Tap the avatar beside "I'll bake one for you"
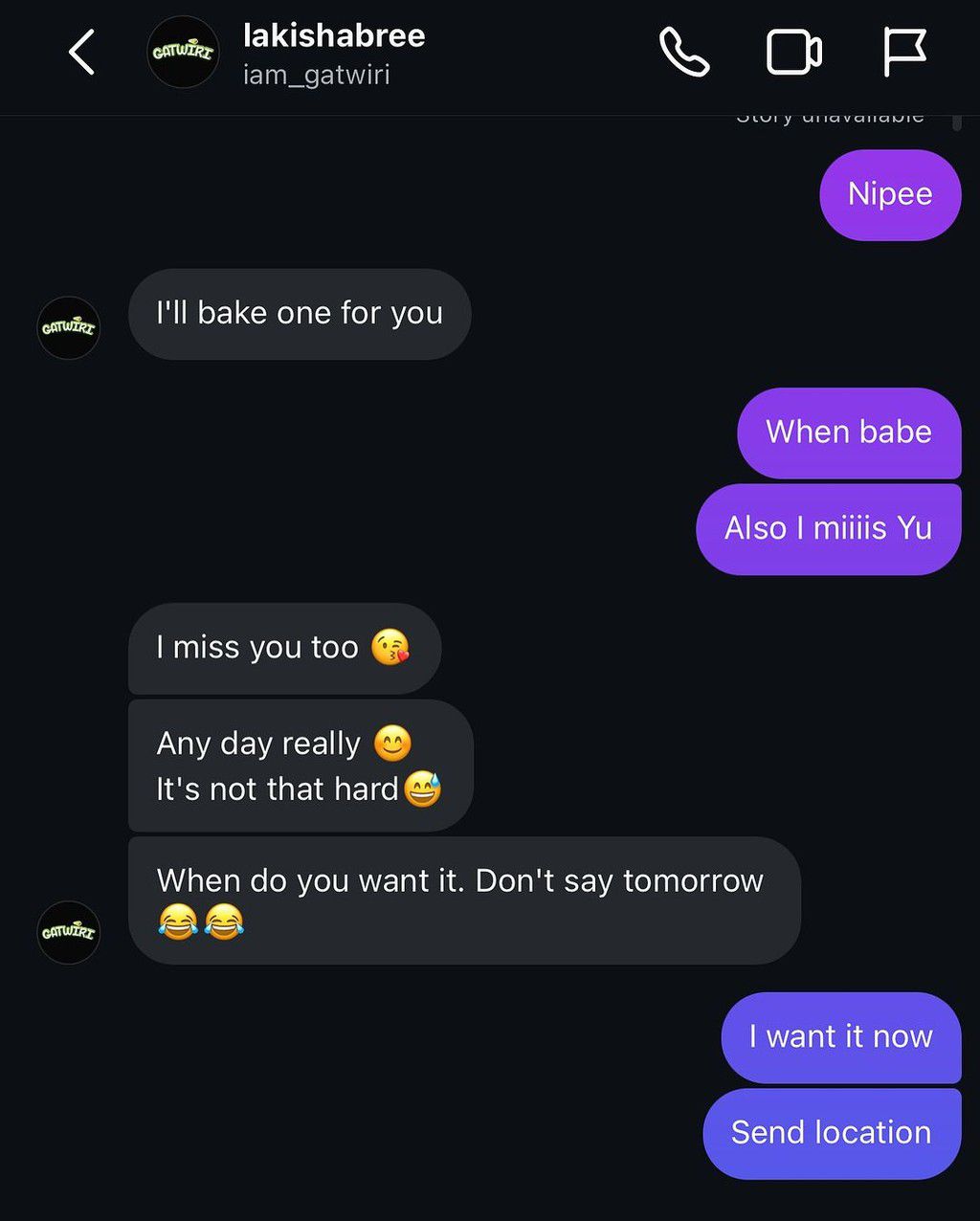 pyautogui.click(x=68, y=328)
